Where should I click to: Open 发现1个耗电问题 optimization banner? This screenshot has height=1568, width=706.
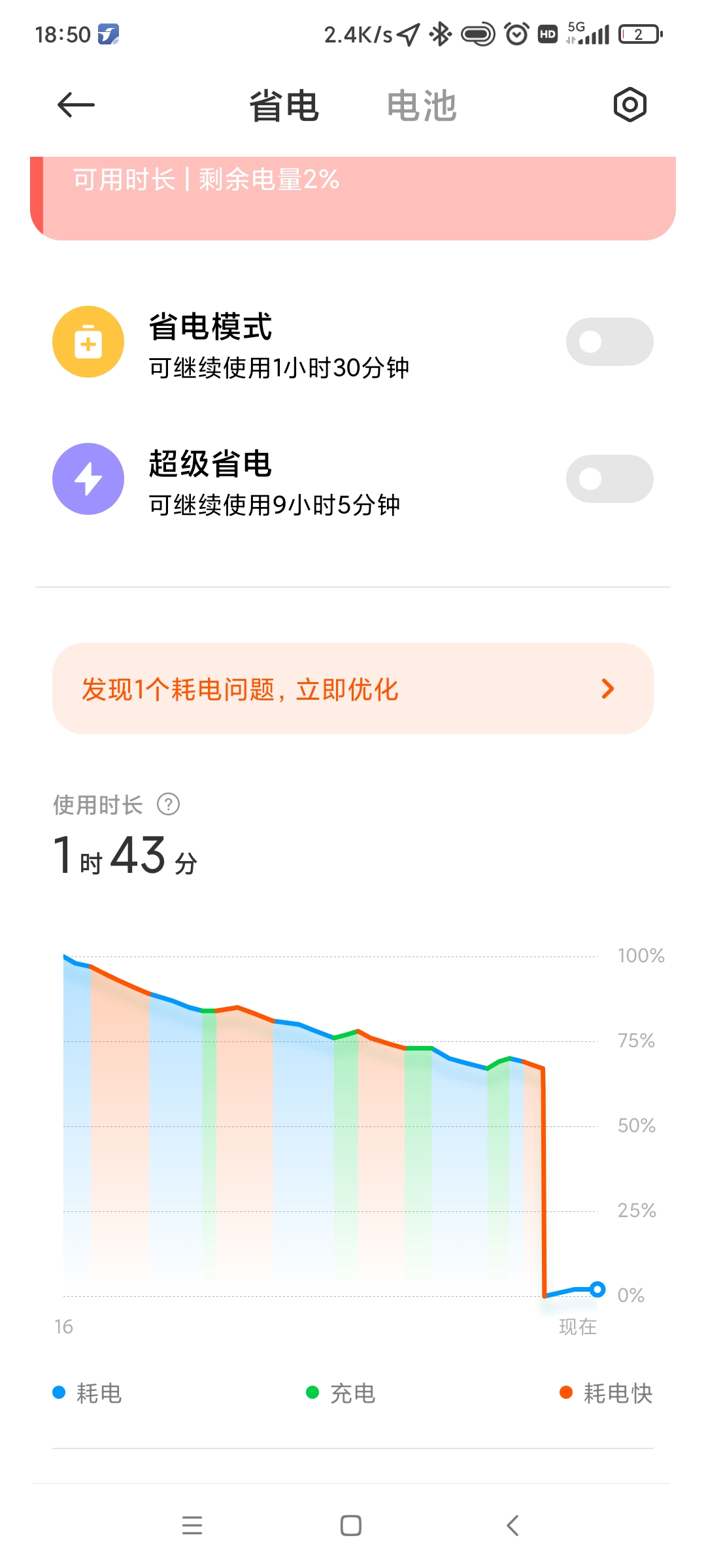[x=353, y=689]
